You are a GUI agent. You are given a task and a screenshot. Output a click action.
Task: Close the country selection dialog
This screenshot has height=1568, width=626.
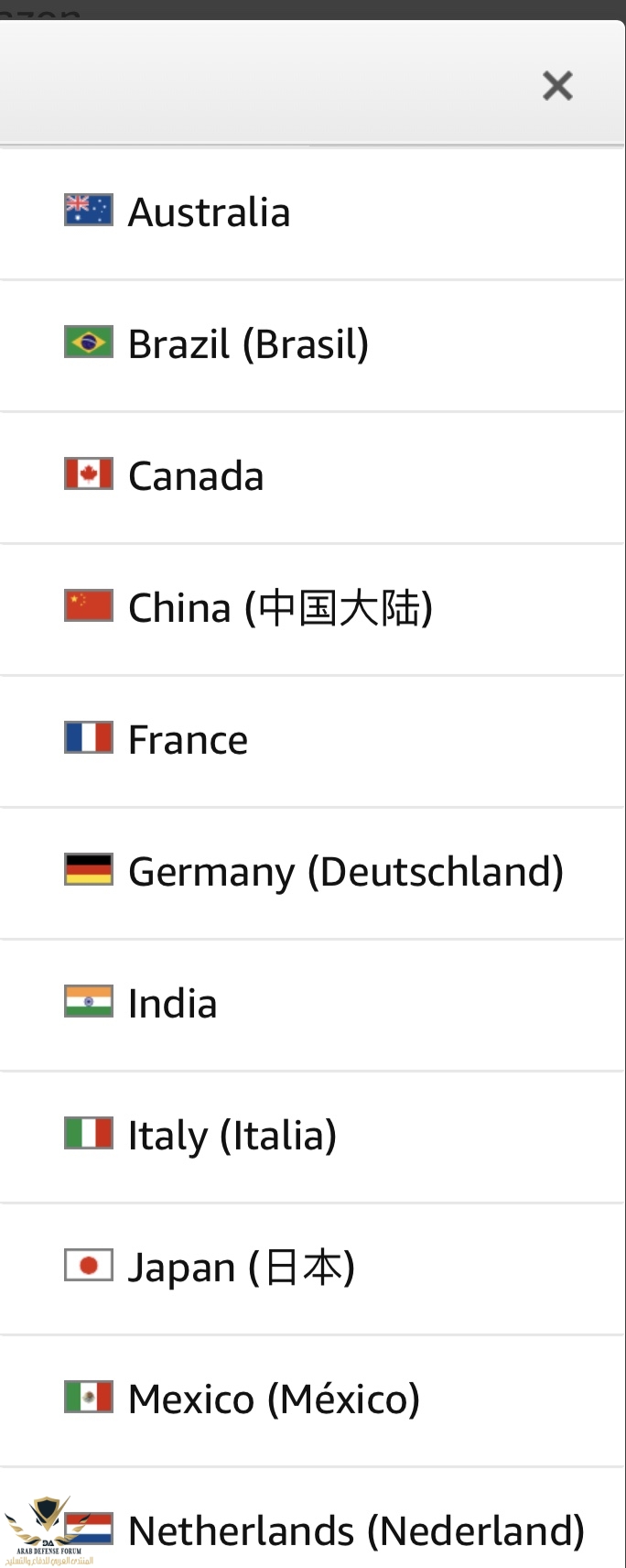[x=556, y=86]
